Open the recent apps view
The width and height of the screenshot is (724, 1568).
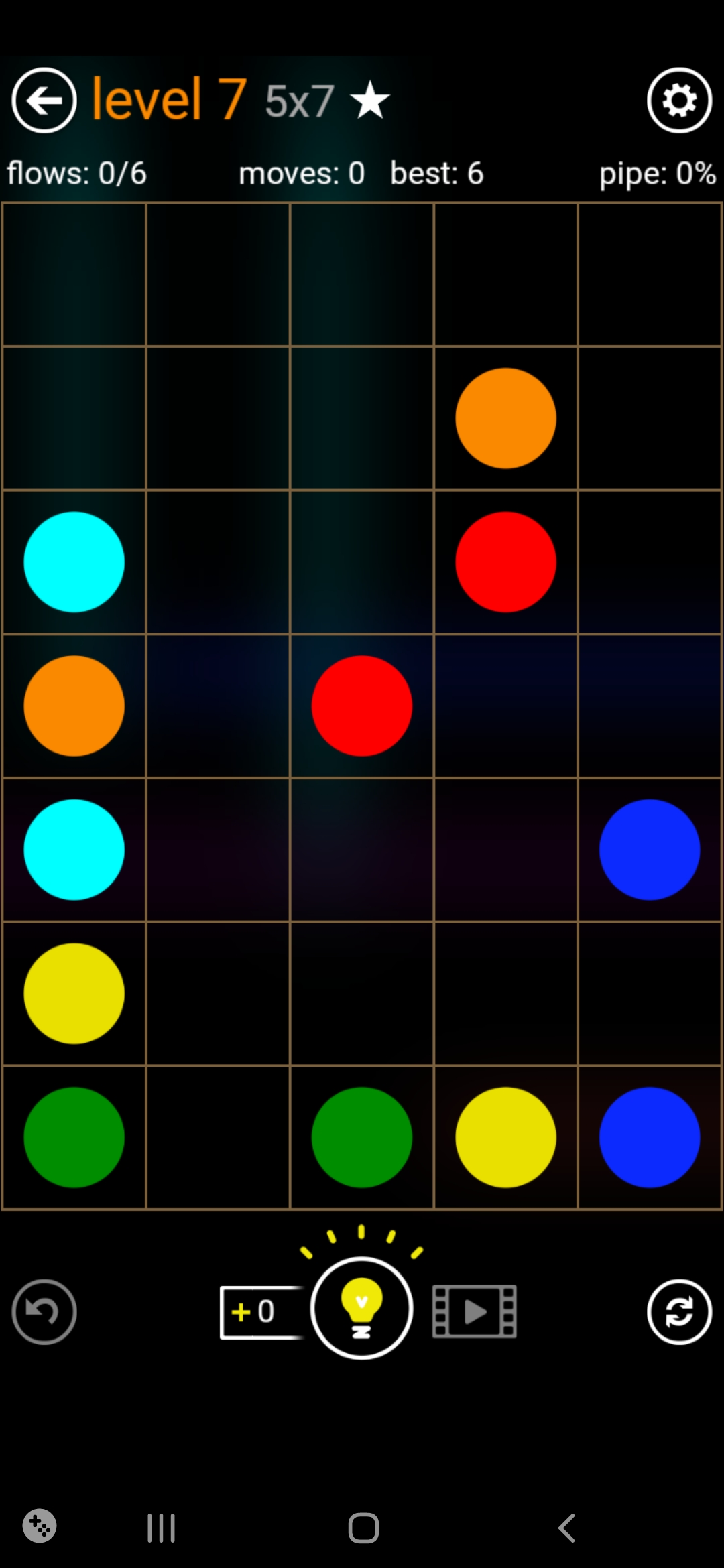click(x=161, y=1528)
